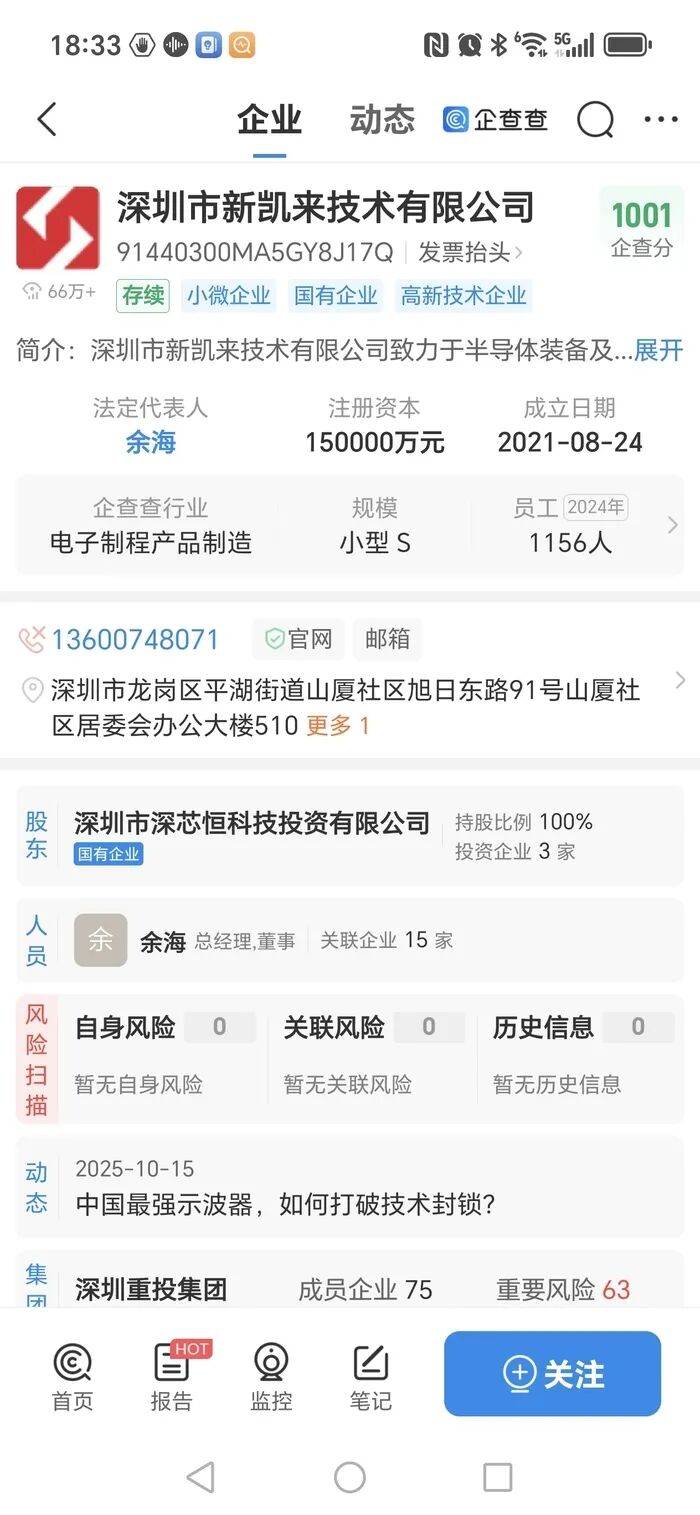Go back using the top-left arrow

[x=47, y=120]
